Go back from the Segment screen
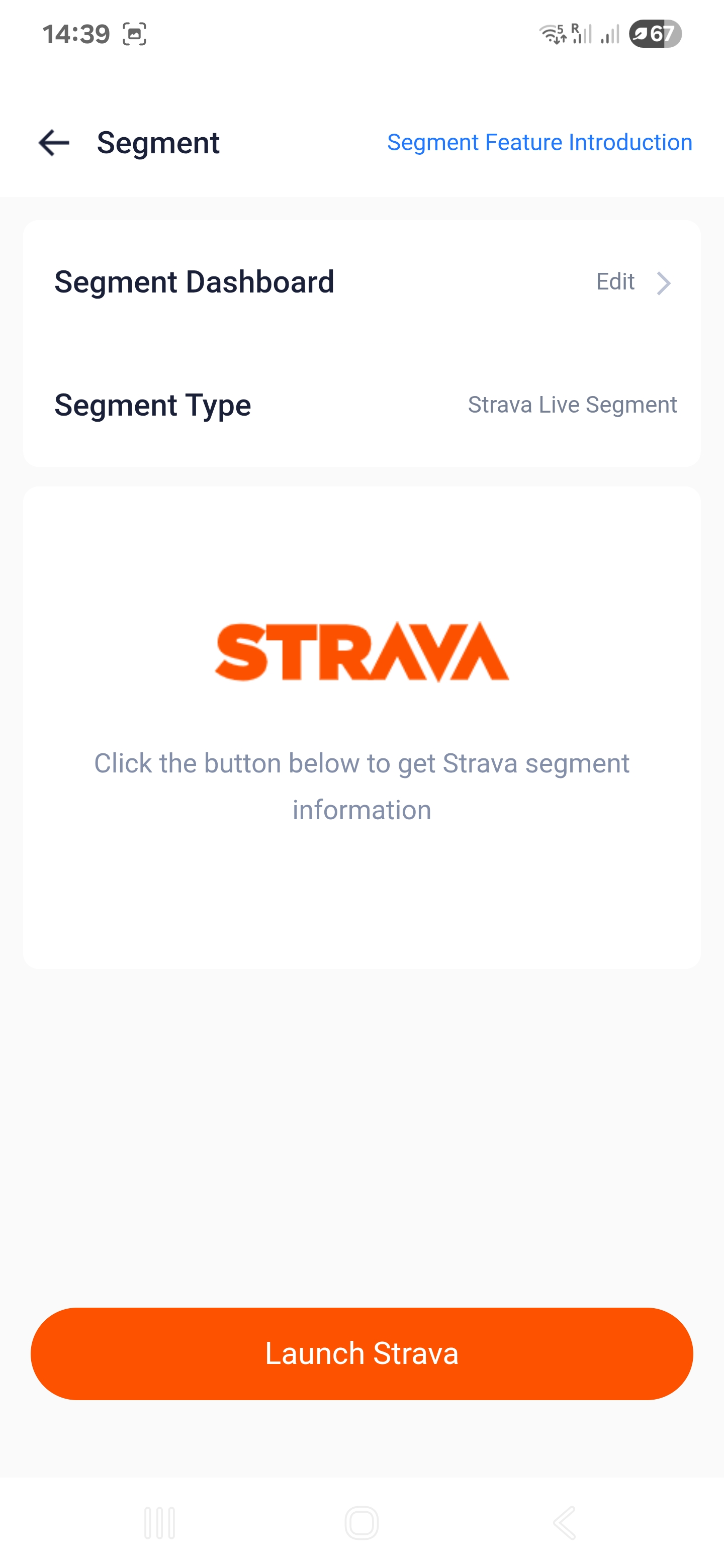The image size is (724, 1568). point(54,143)
